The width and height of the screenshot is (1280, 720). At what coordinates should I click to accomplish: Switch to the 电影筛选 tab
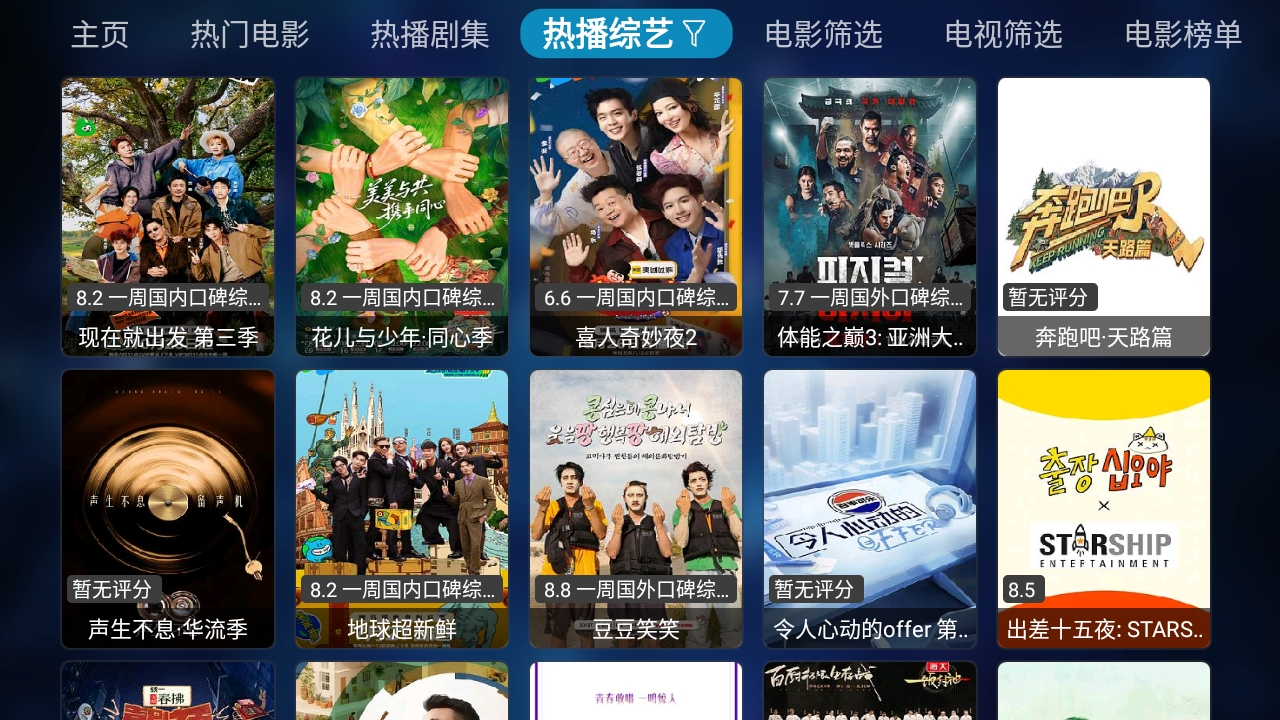823,35
